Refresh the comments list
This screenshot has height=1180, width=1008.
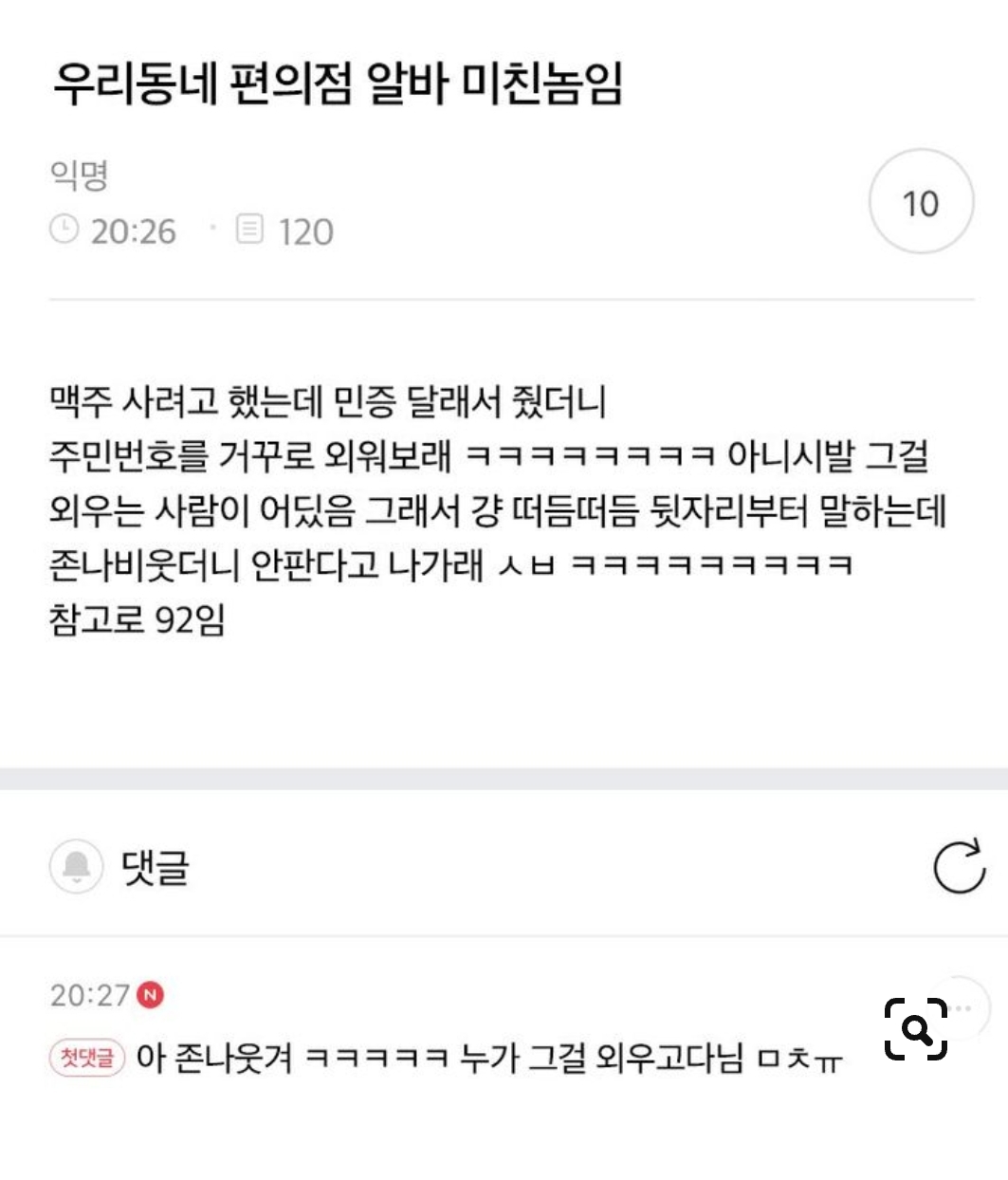coord(959,866)
